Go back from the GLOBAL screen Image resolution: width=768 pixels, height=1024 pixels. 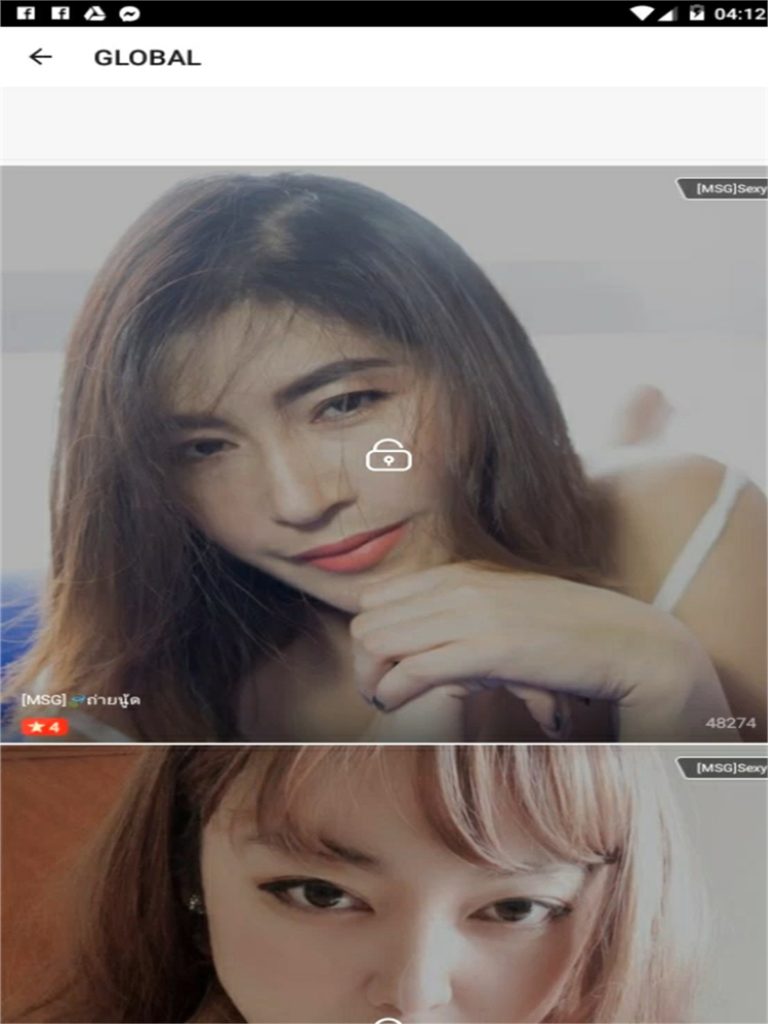40,57
